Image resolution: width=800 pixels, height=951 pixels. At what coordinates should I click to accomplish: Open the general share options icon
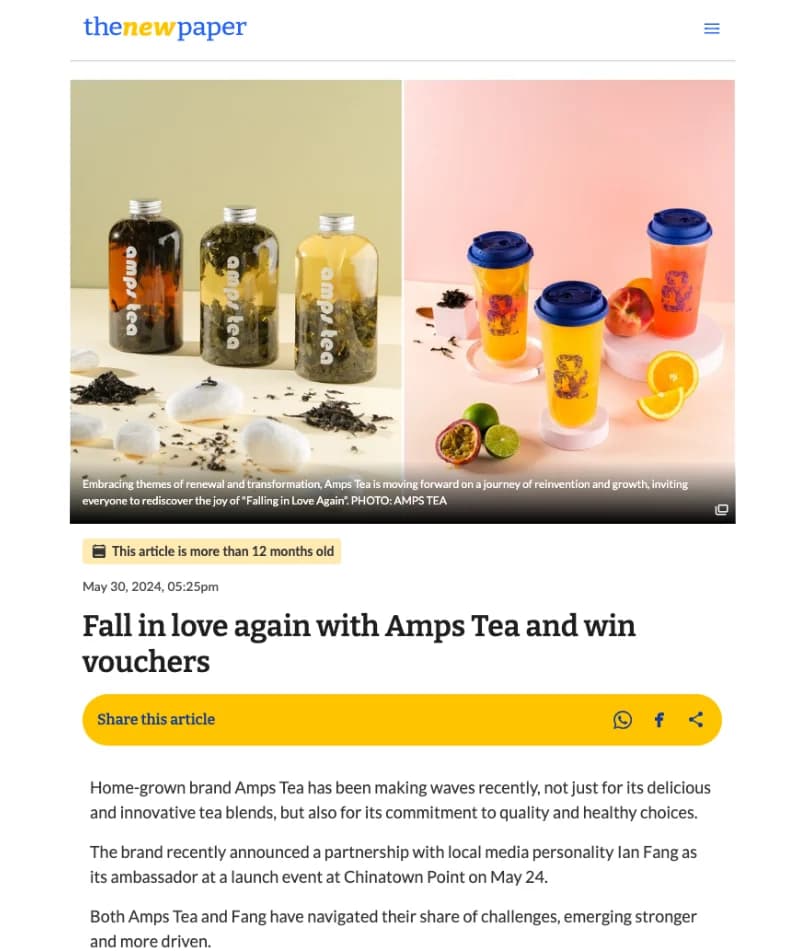(696, 720)
